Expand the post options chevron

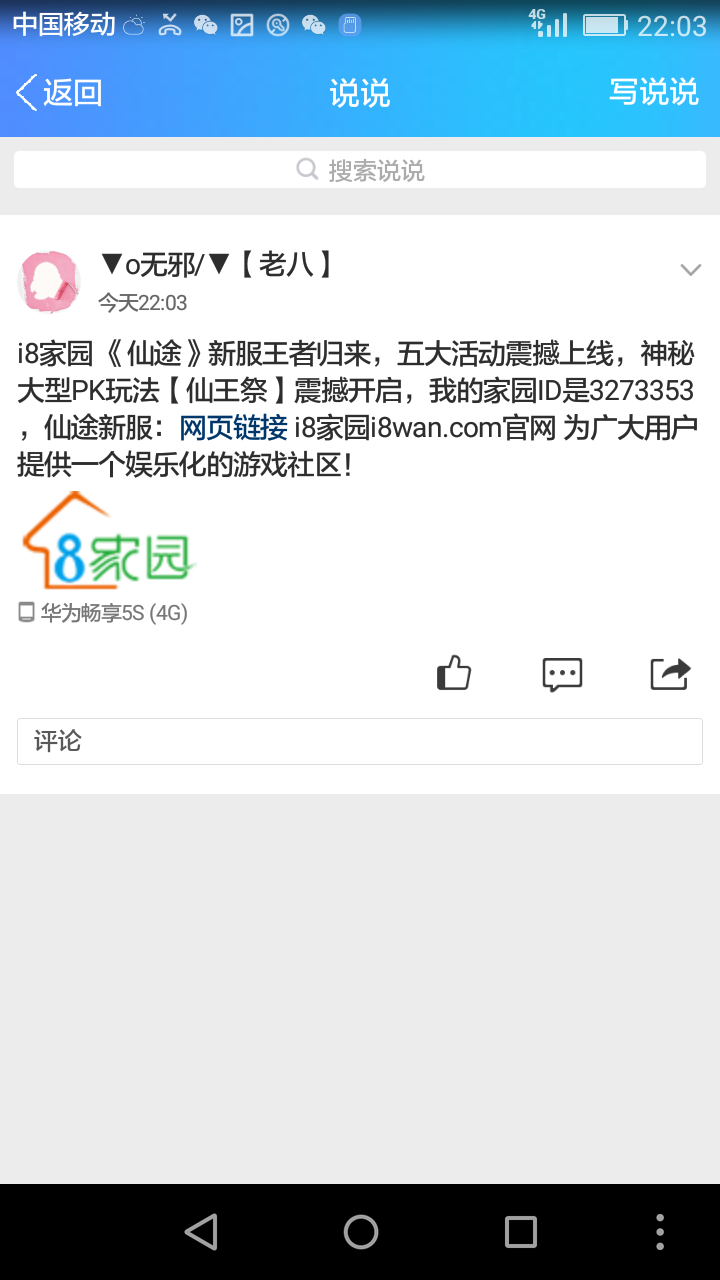(690, 269)
